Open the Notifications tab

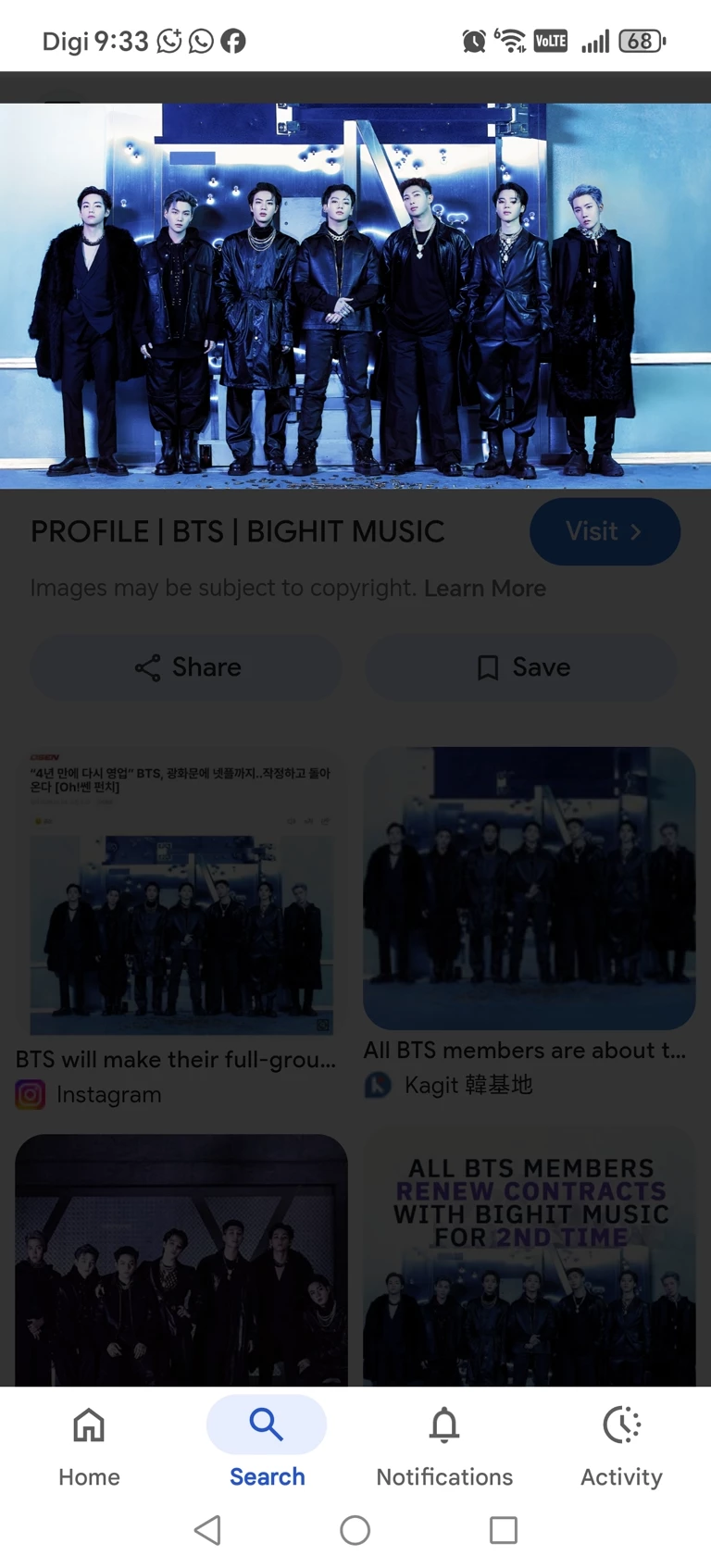(444, 1444)
